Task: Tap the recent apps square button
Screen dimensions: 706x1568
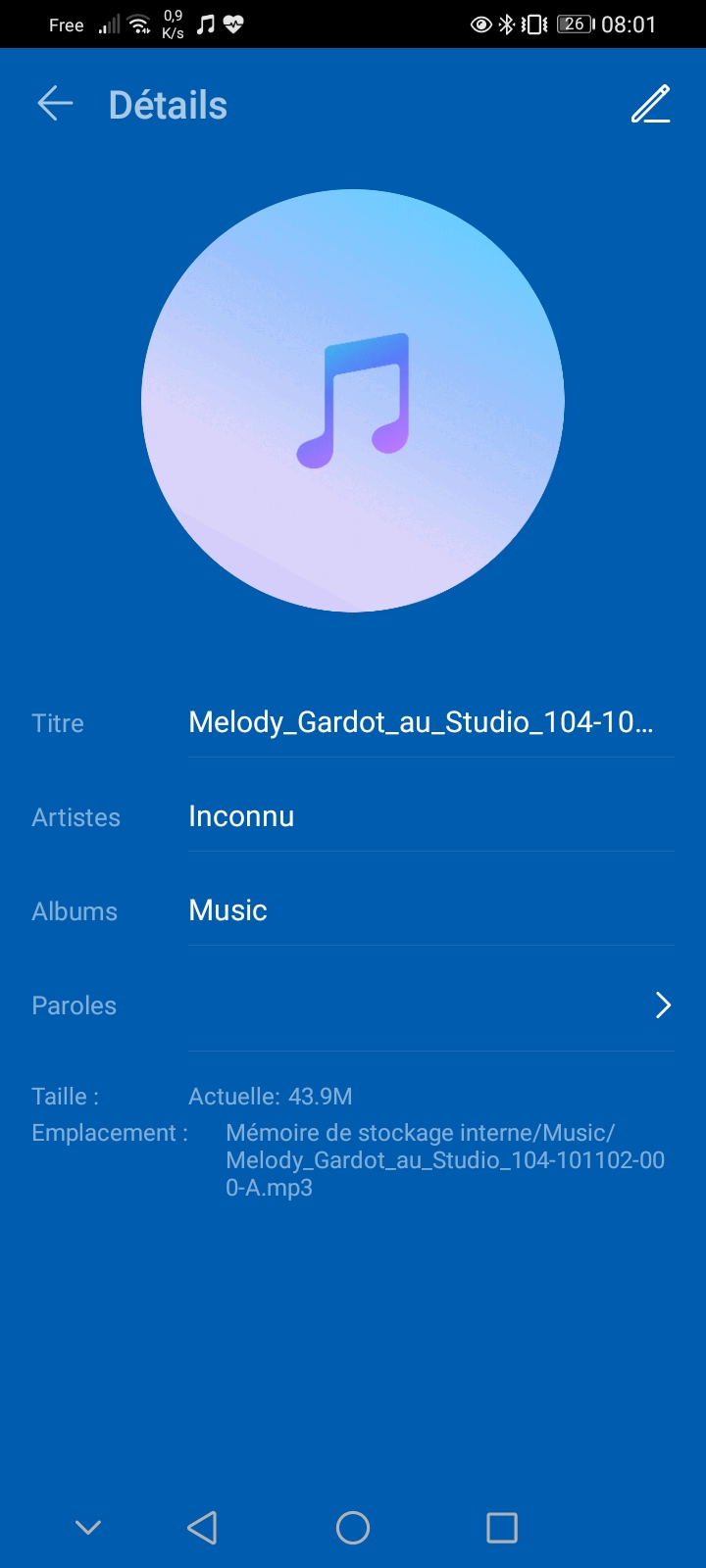Action: coord(501,1527)
